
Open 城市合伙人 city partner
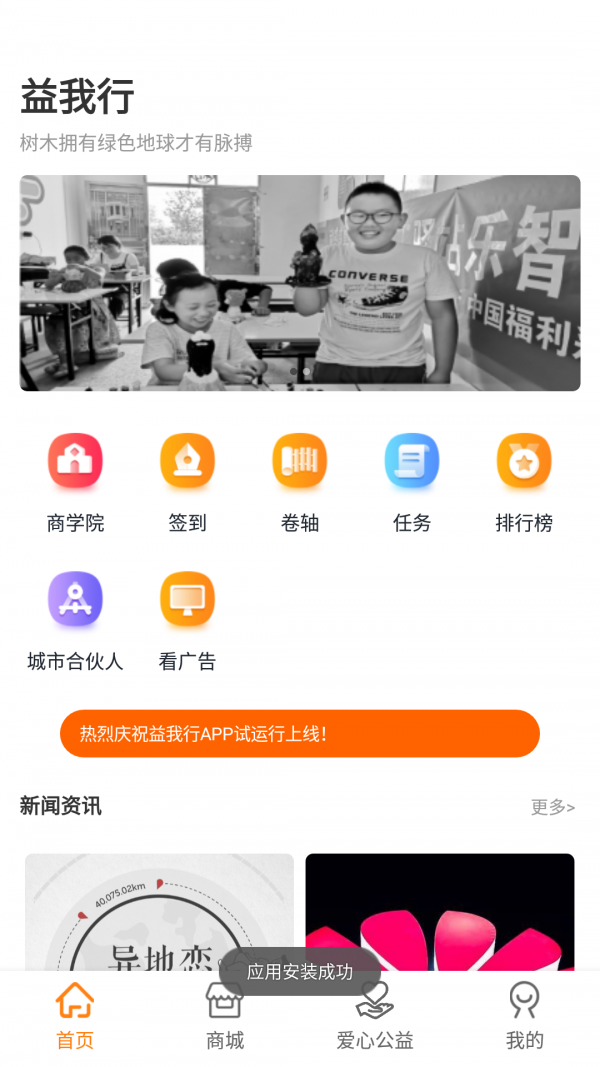coord(75,619)
